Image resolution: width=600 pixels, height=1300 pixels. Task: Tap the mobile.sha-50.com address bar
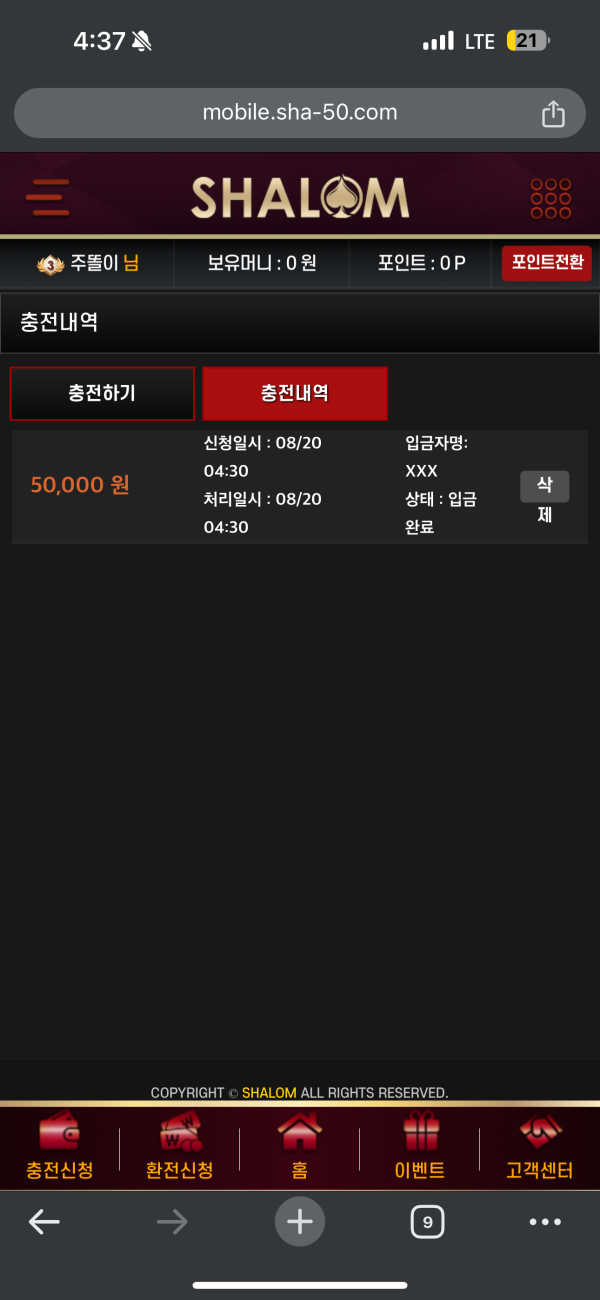point(299,113)
